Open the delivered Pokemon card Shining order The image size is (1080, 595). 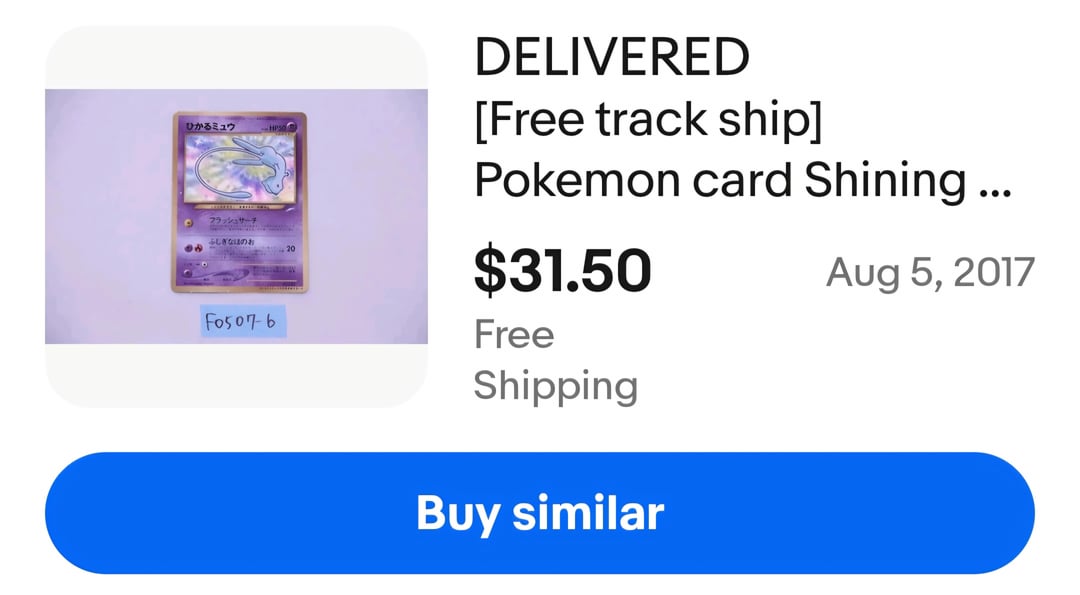(x=742, y=150)
